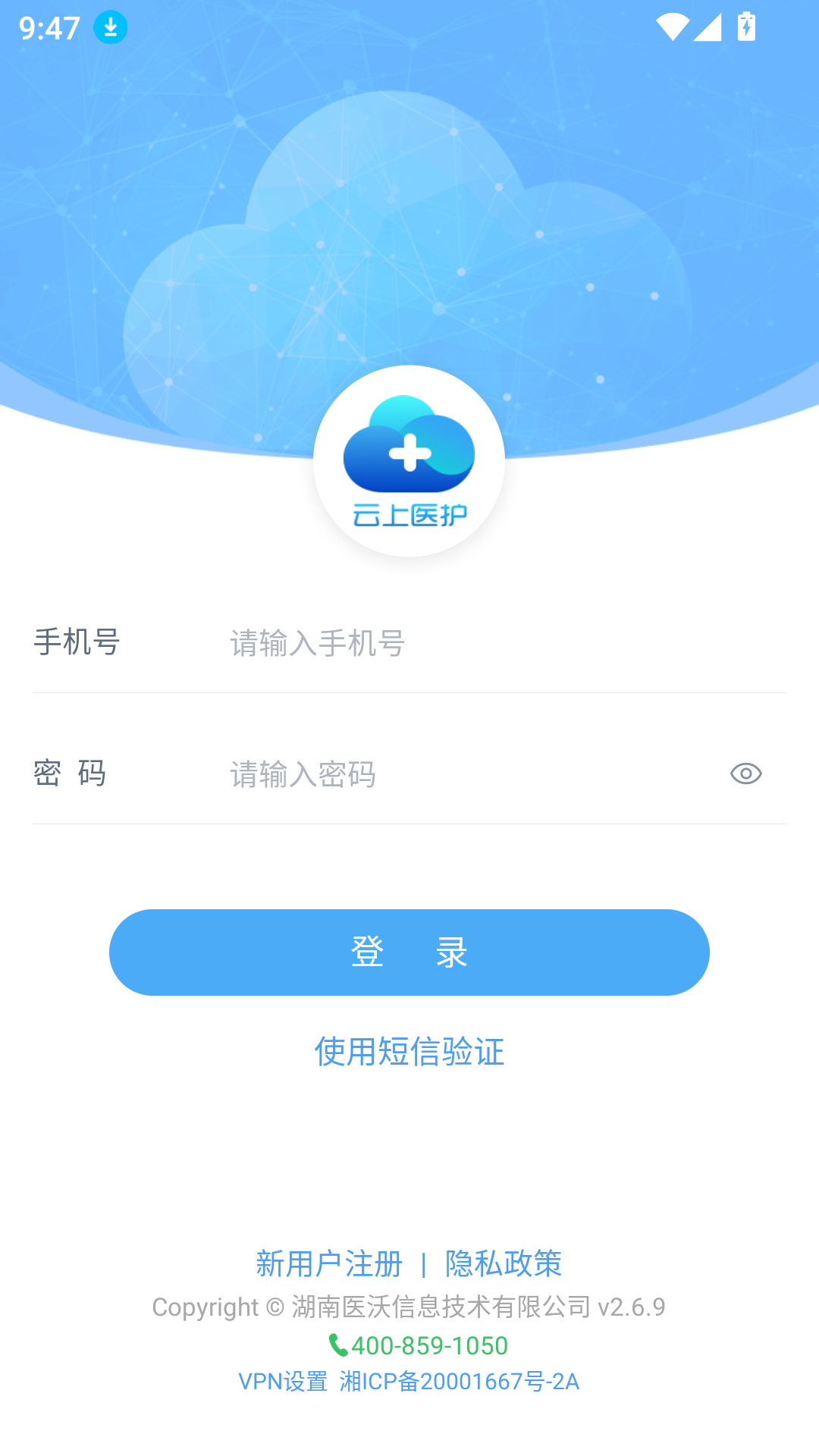819x1456 pixels.
Task: Click the clock showing 9:47
Action: point(49,29)
